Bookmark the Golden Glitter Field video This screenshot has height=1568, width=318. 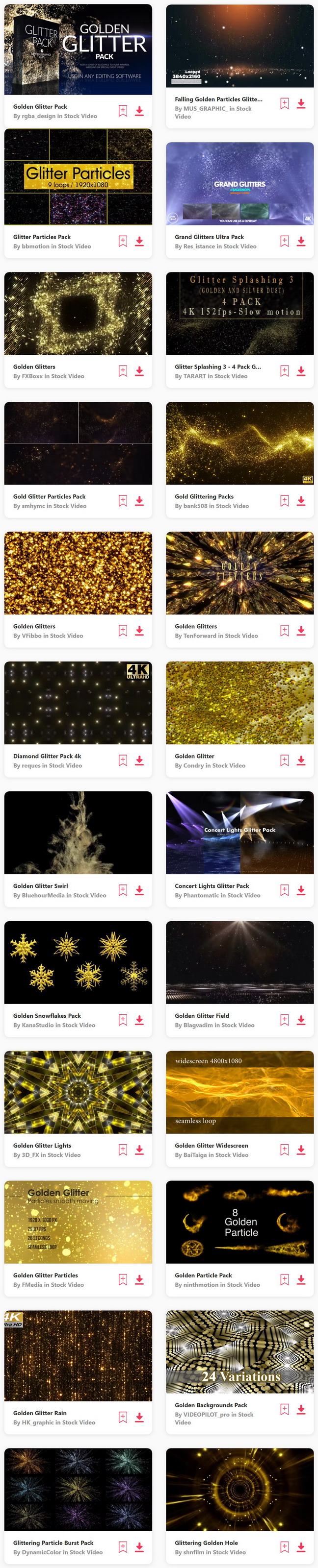(x=285, y=1020)
